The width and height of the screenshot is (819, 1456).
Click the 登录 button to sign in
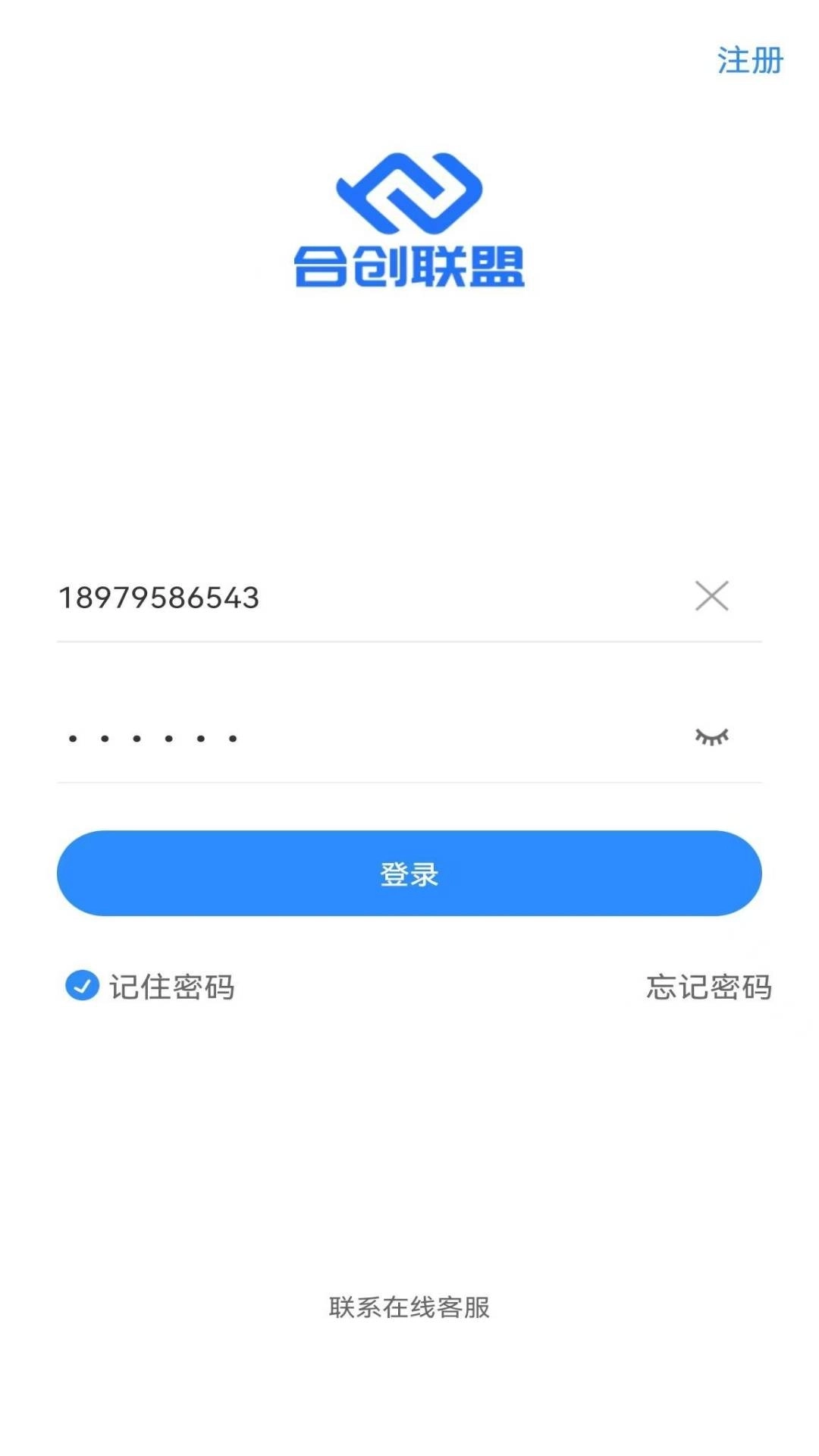[409, 873]
